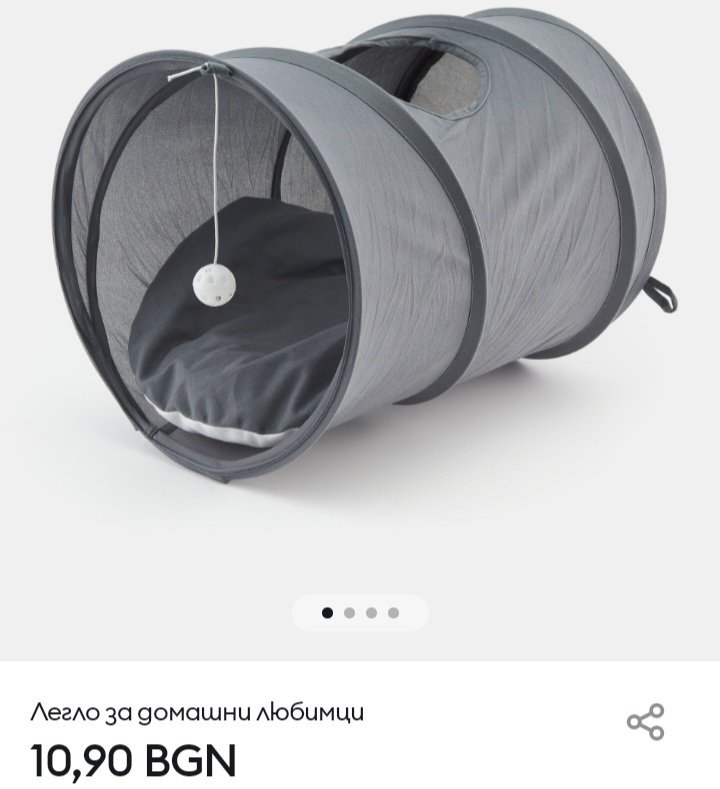Jump to the second product image dot
720x789 pixels.
(349, 613)
